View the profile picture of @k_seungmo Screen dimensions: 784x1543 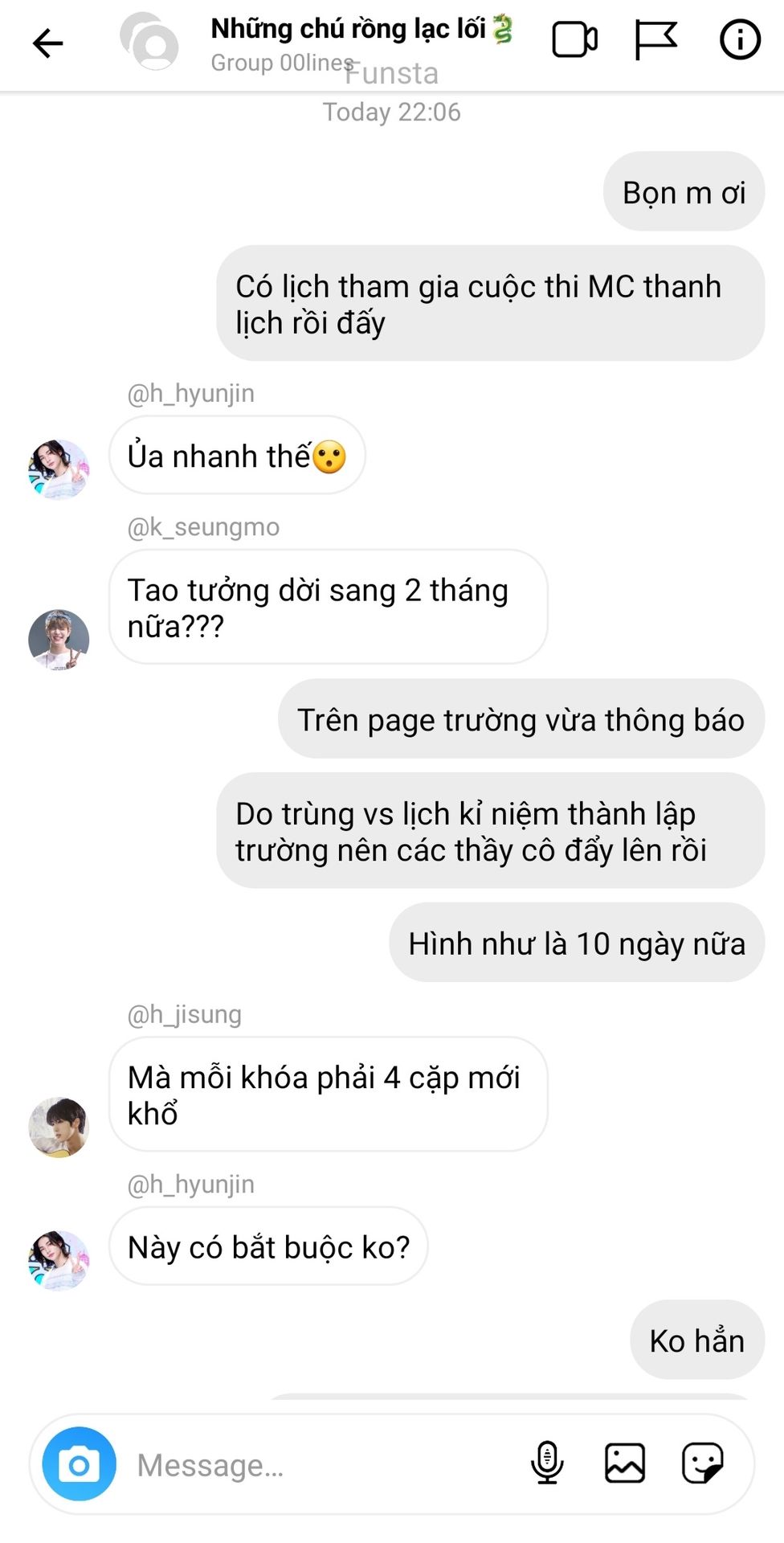point(59,640)
